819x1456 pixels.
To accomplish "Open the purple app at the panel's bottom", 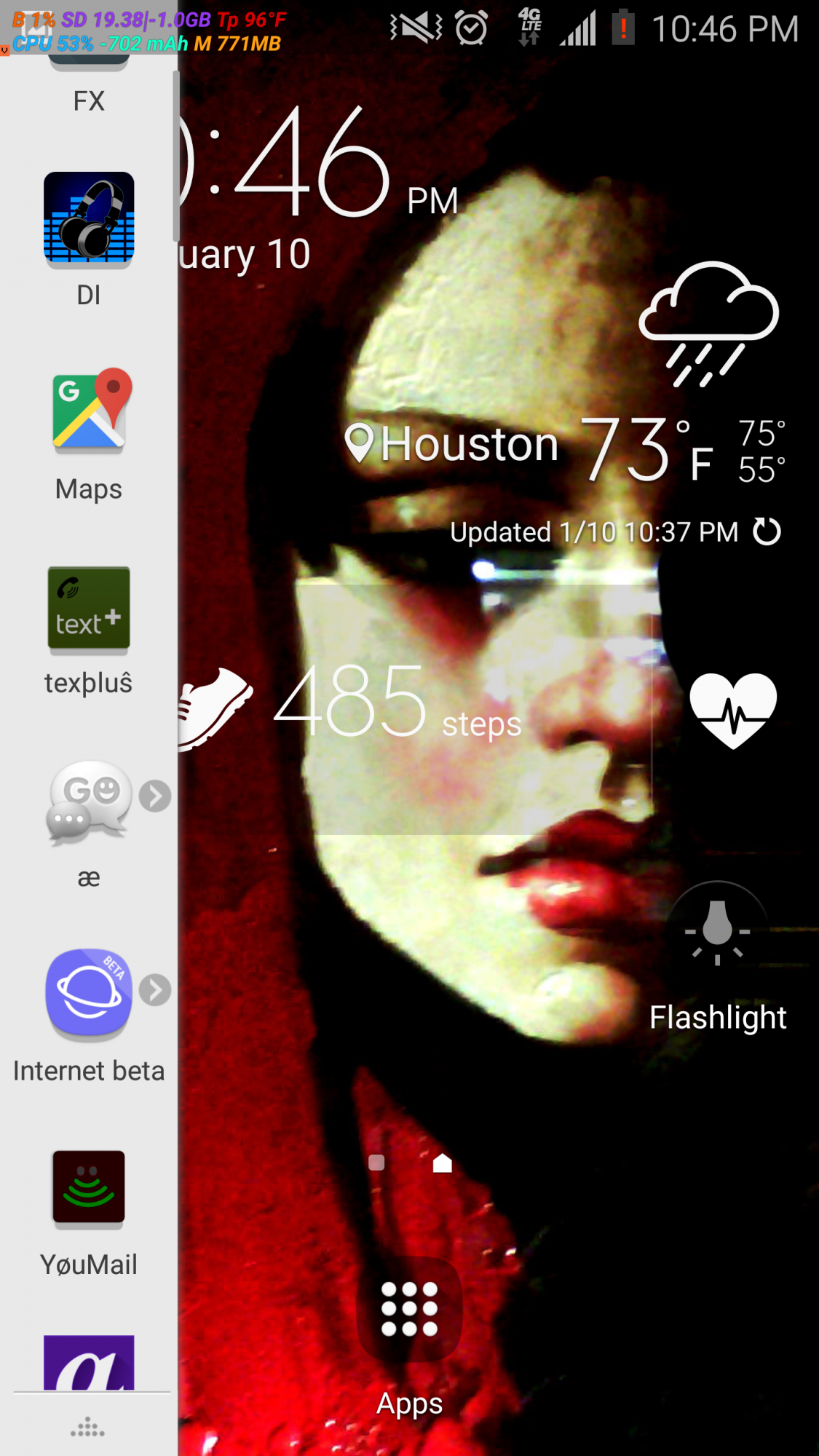I will click(89, 1362).
